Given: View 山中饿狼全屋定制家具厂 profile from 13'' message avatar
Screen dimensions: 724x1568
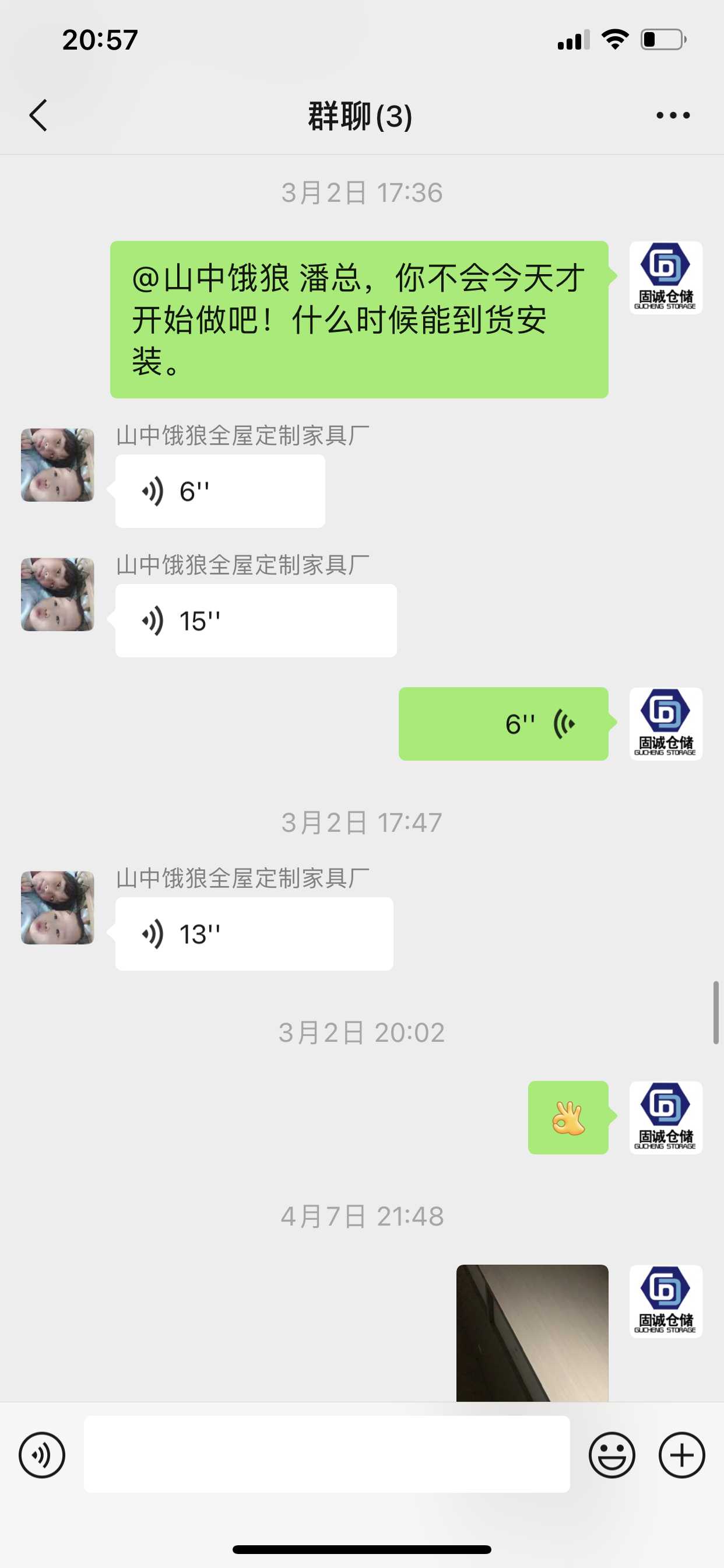Looking at the screenshot, I should (x=58, y=907).
